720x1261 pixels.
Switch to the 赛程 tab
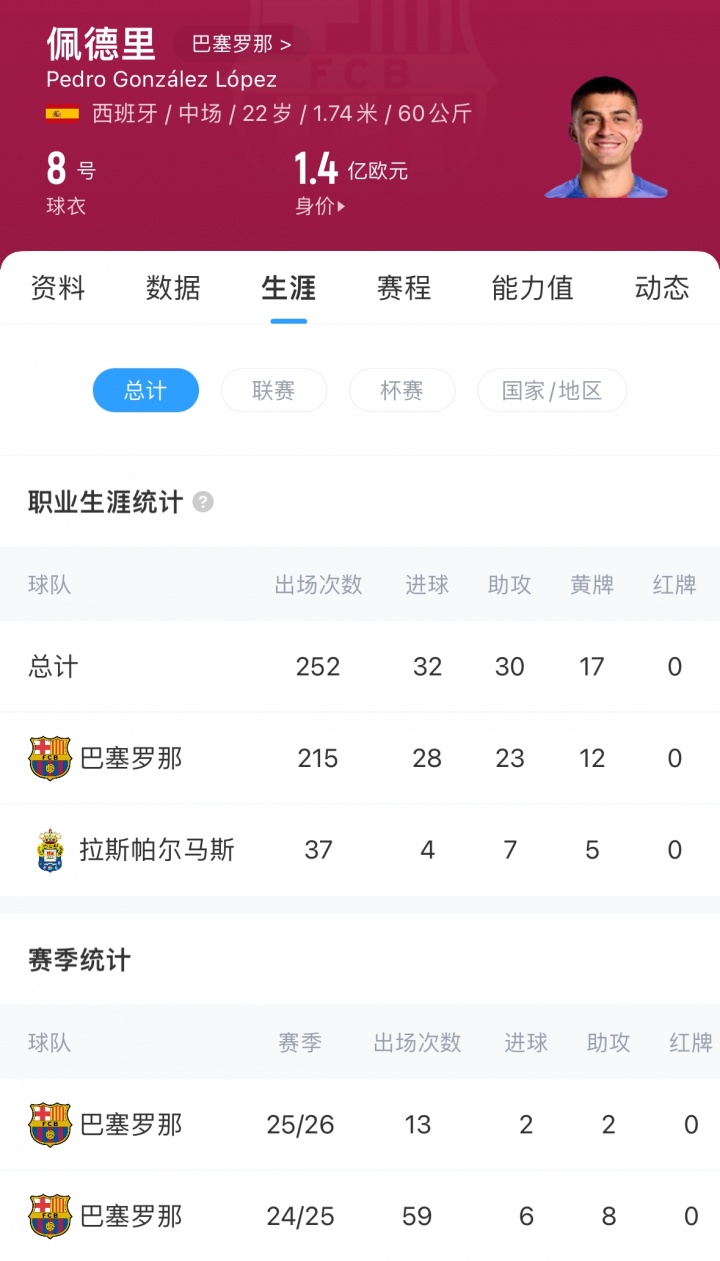pyautogui.click(x=404, y=288)
